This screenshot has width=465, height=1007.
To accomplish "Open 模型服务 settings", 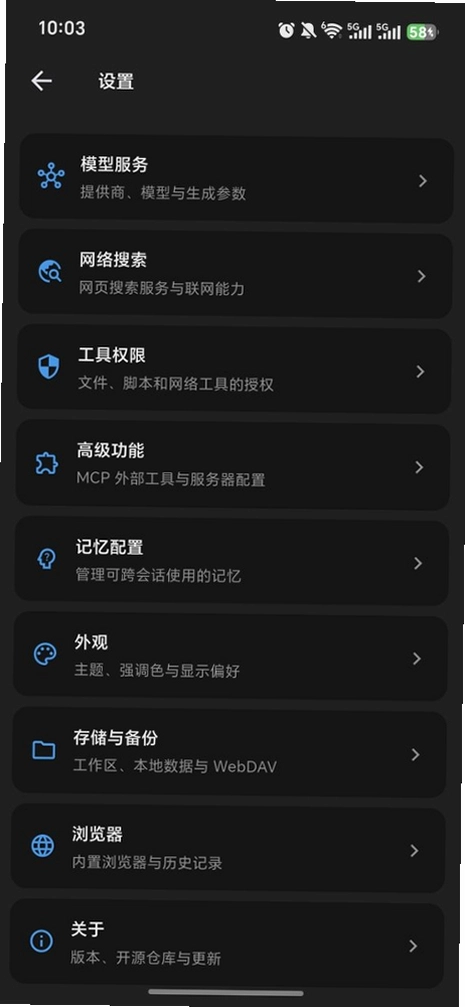I will click(236, 180).
